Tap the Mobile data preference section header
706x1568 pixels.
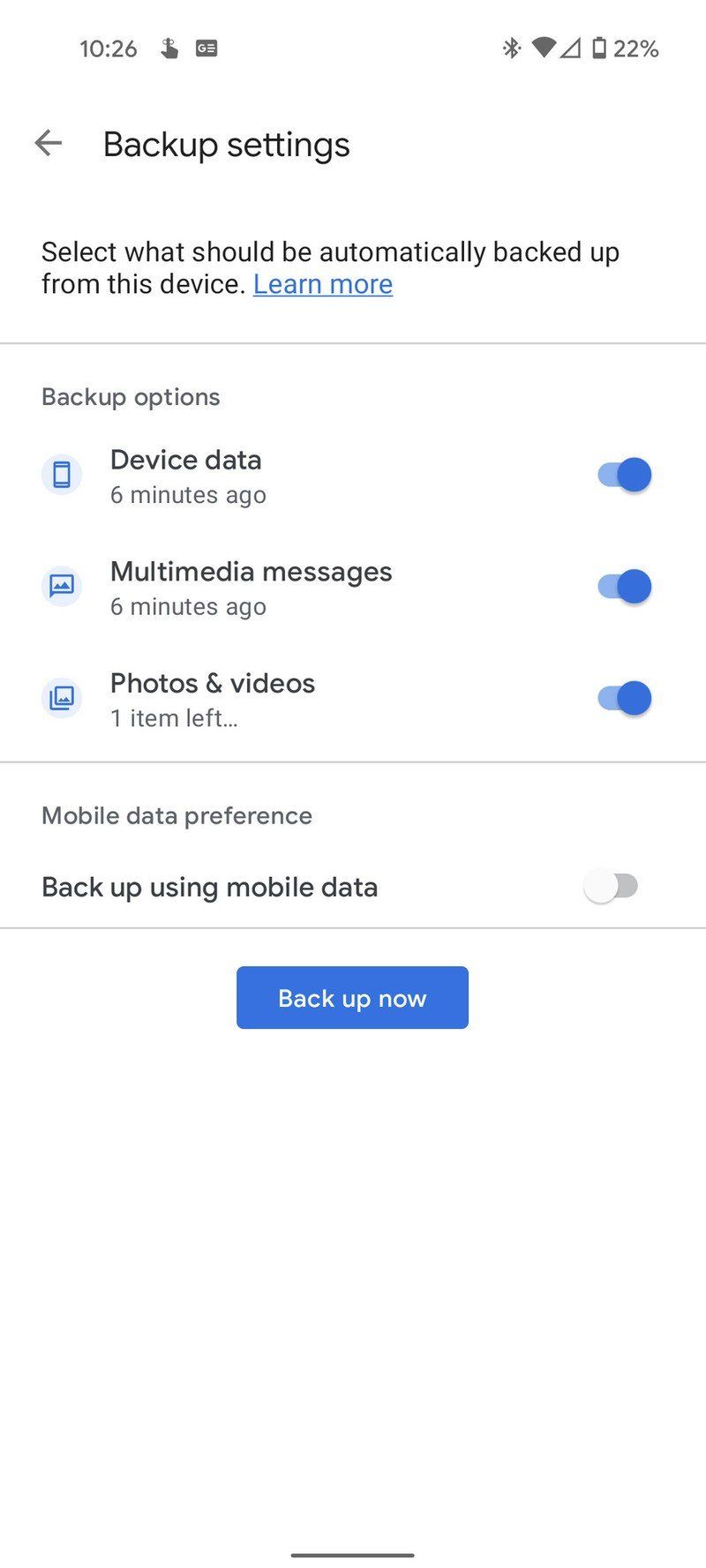pyautogui.click(x=176, y=815)
